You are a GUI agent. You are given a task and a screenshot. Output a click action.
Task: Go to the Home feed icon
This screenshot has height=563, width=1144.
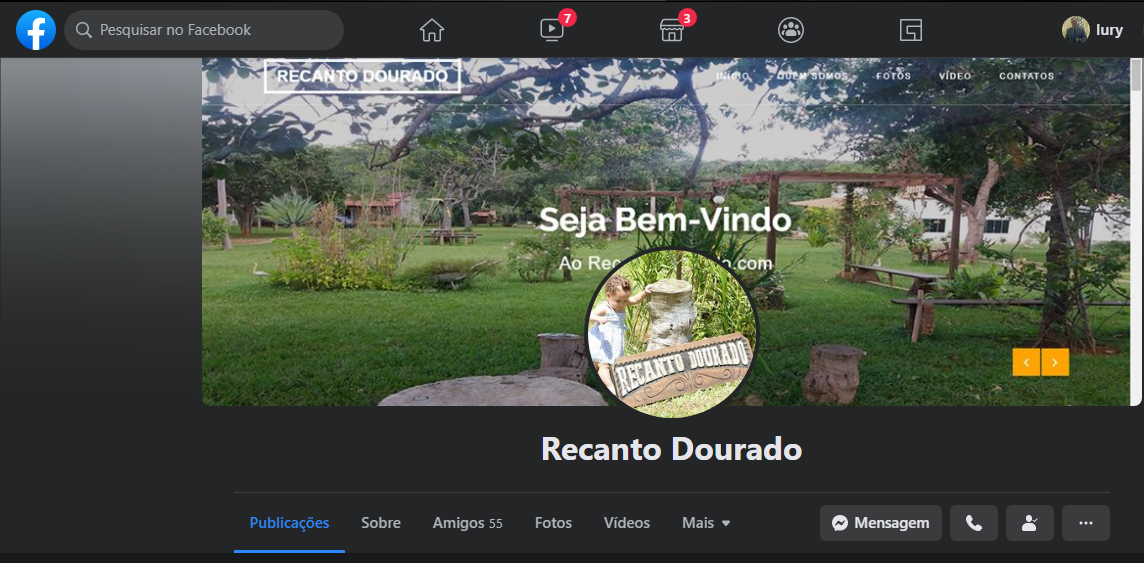[x=431, y=30]
